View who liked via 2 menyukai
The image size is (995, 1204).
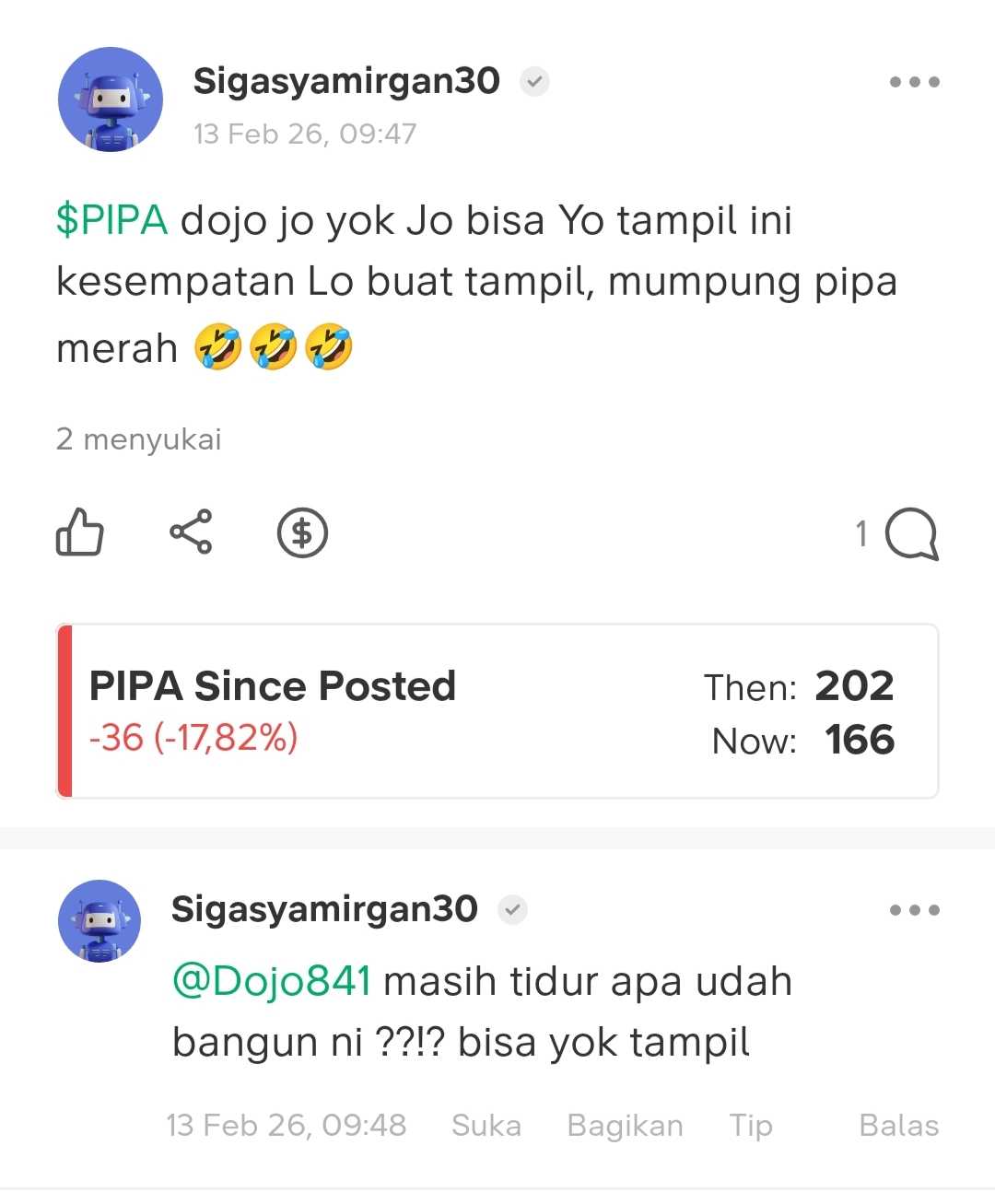point(139,439)
